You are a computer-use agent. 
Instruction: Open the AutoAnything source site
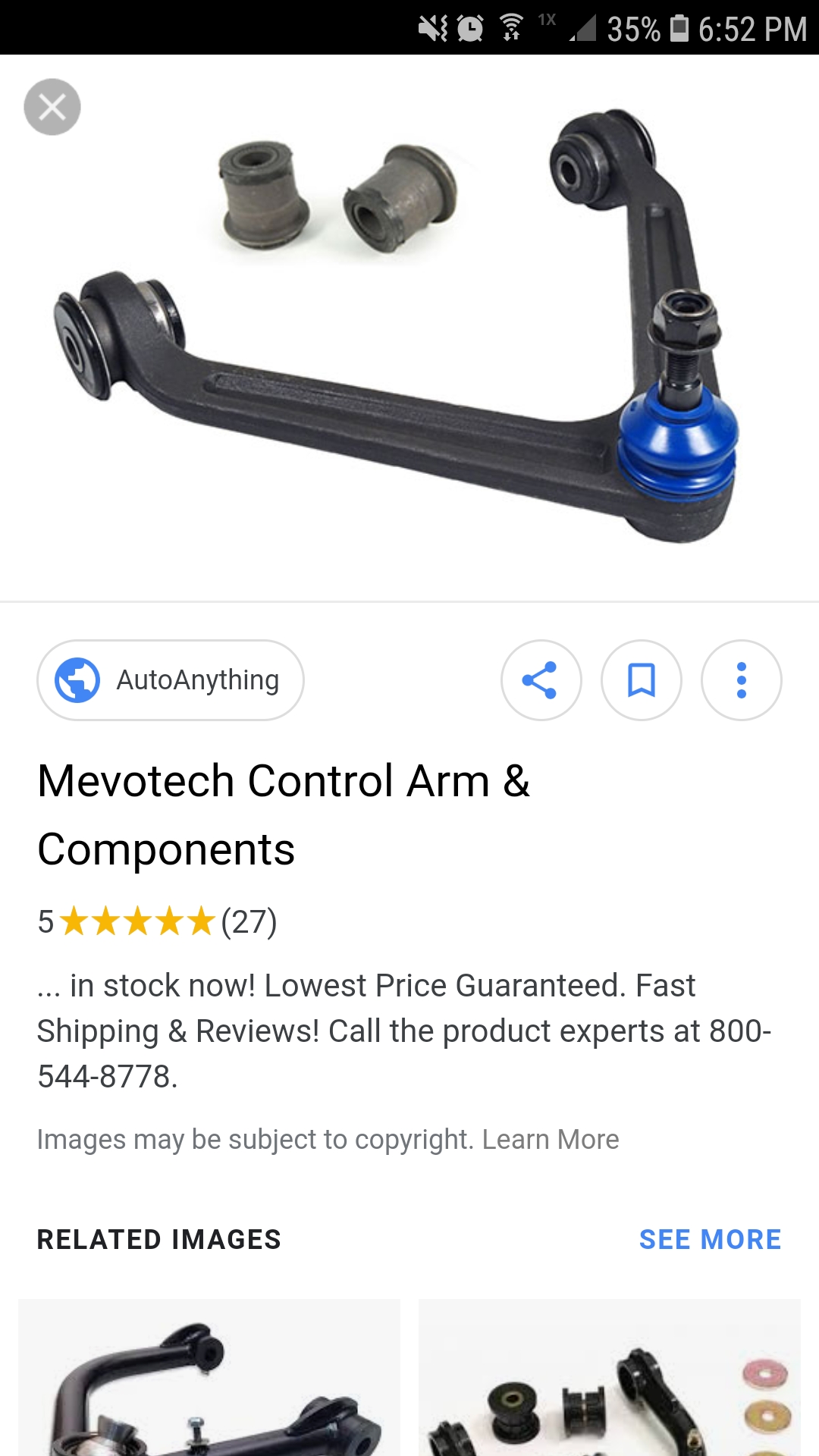coord(171,680)
